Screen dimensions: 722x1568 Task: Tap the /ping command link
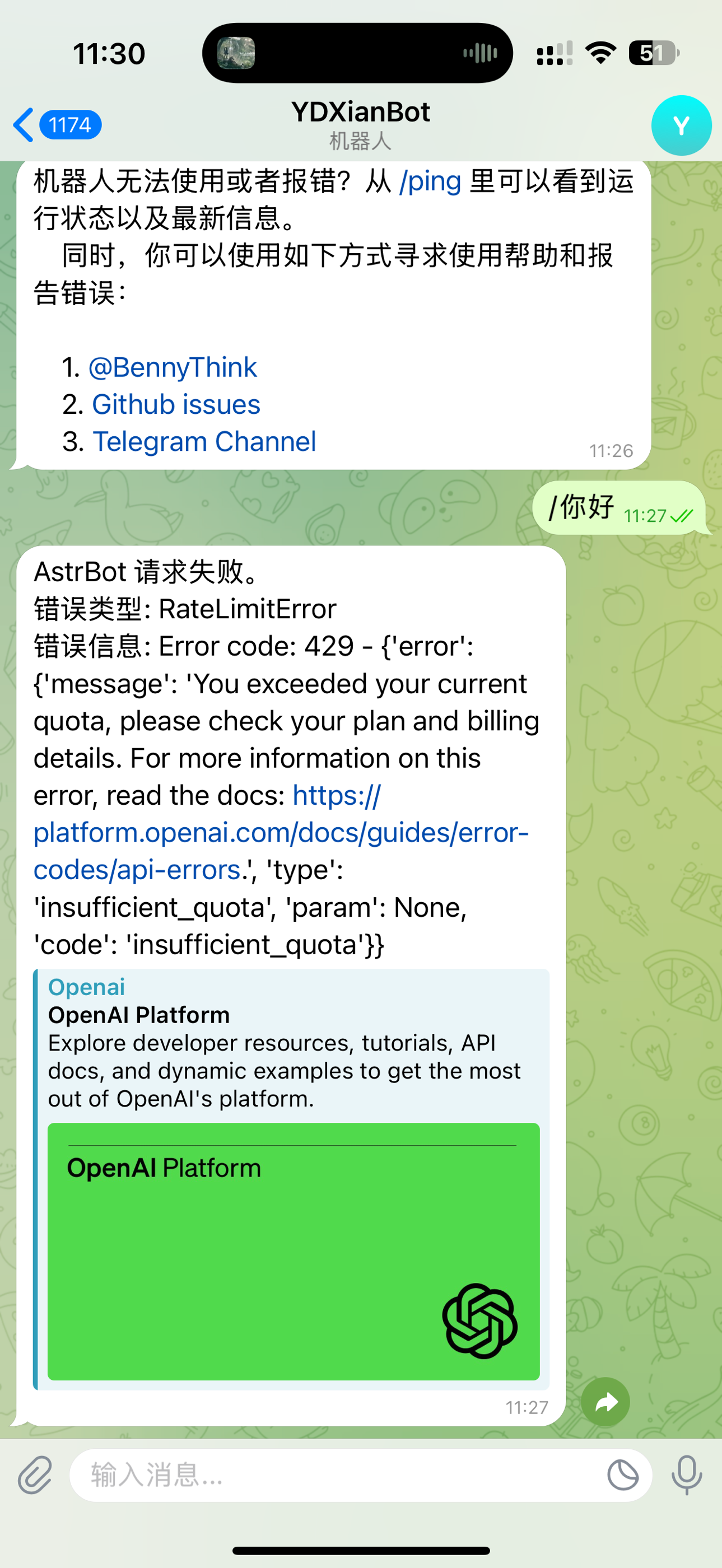[430, 181]
